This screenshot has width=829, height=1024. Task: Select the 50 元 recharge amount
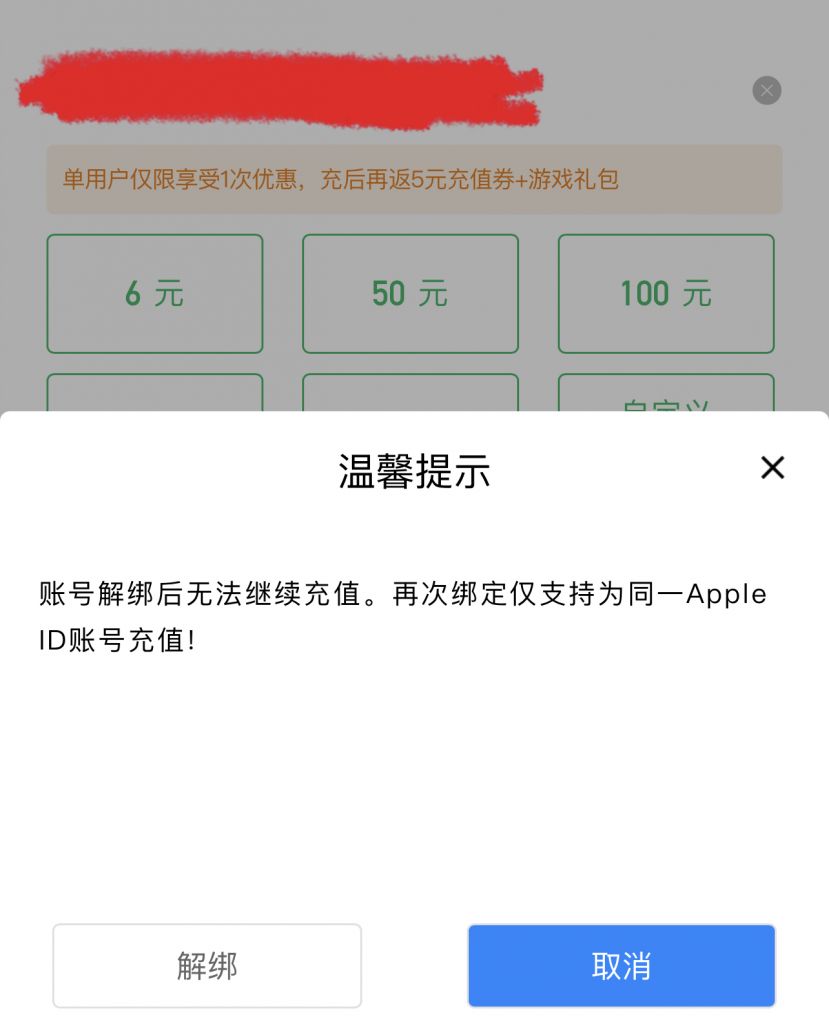(410, 293)
